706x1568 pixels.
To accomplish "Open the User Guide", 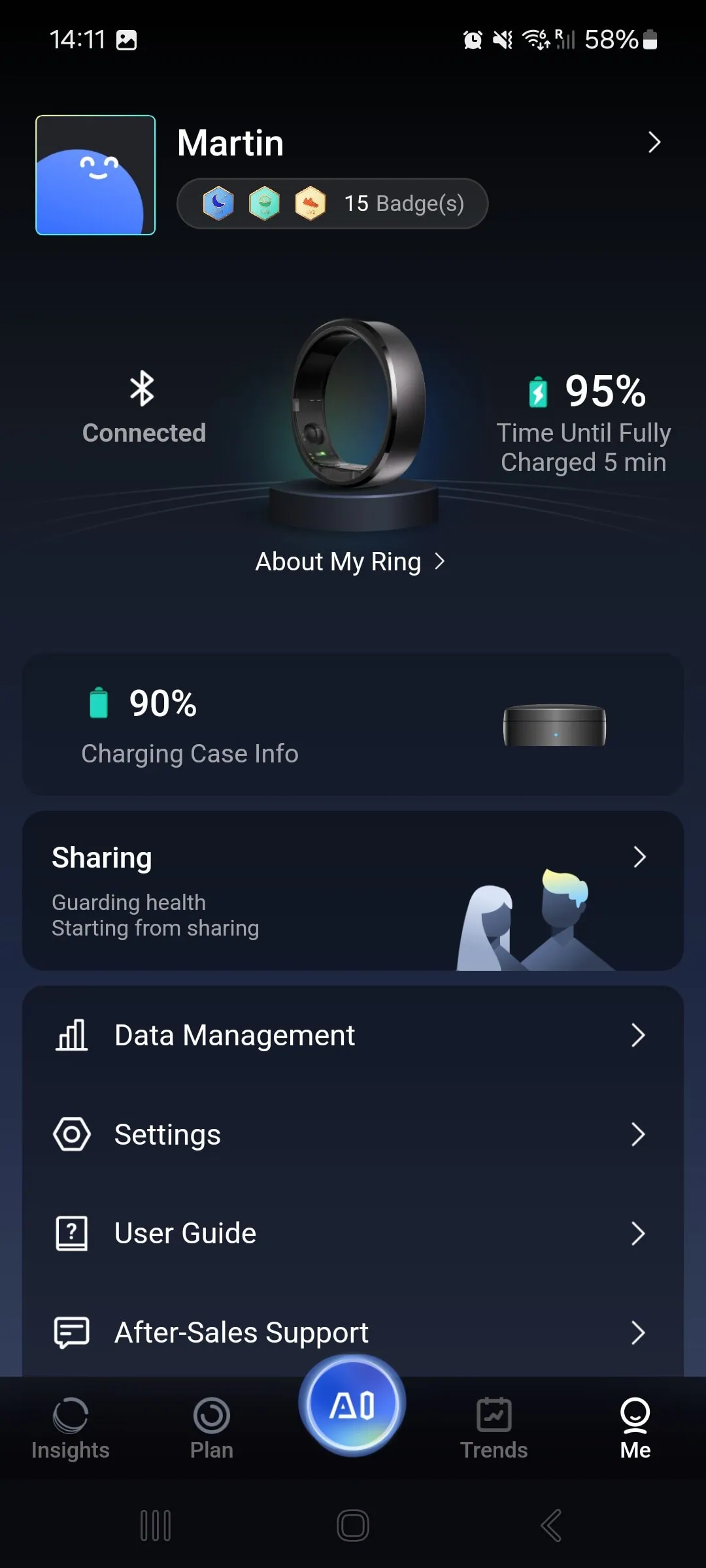I will coord(353,1233).
